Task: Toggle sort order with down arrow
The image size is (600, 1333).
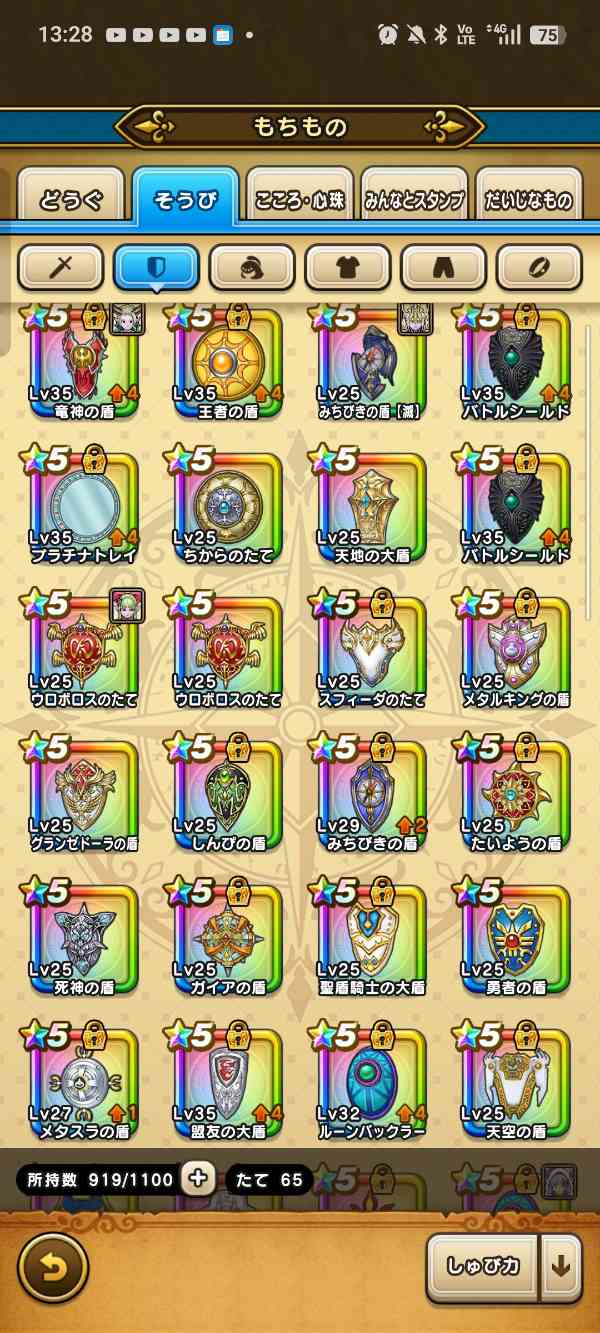Action: click(x=562, y=1267)
